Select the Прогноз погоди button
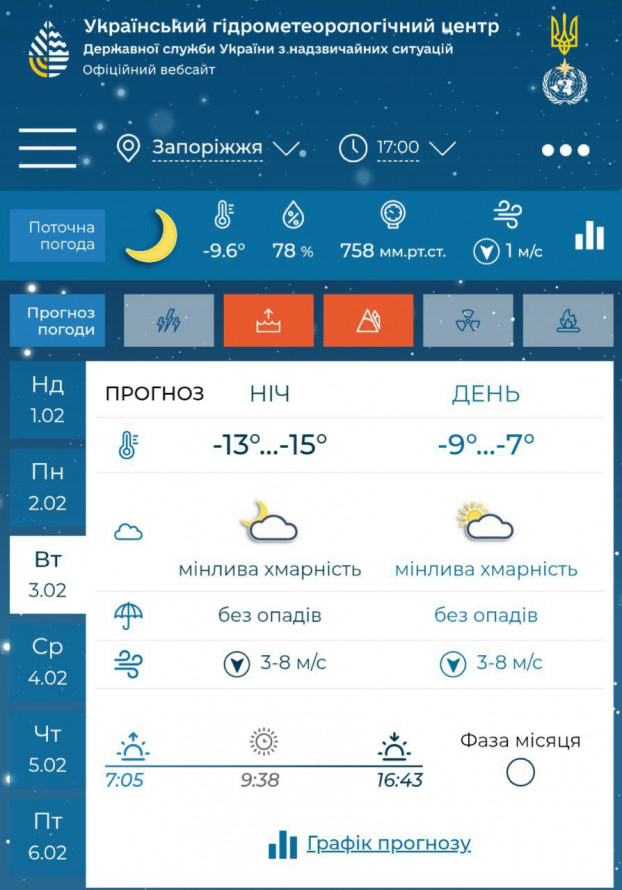The height and width of the screenshot is (890, 622). (x=62, y=321)
